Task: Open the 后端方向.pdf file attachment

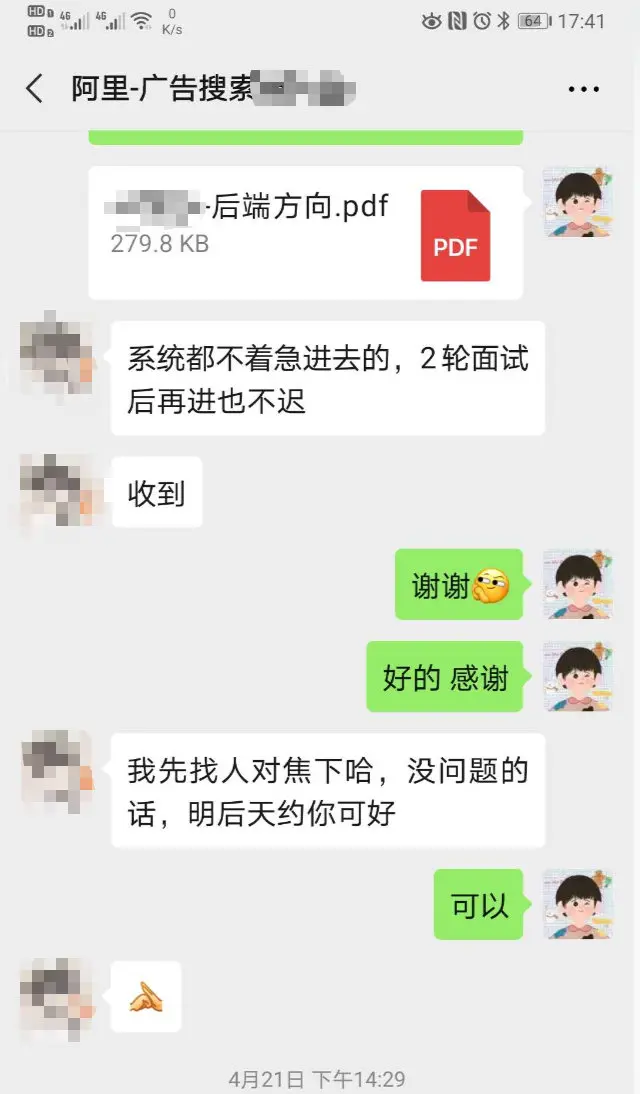Action: (305, 233)
